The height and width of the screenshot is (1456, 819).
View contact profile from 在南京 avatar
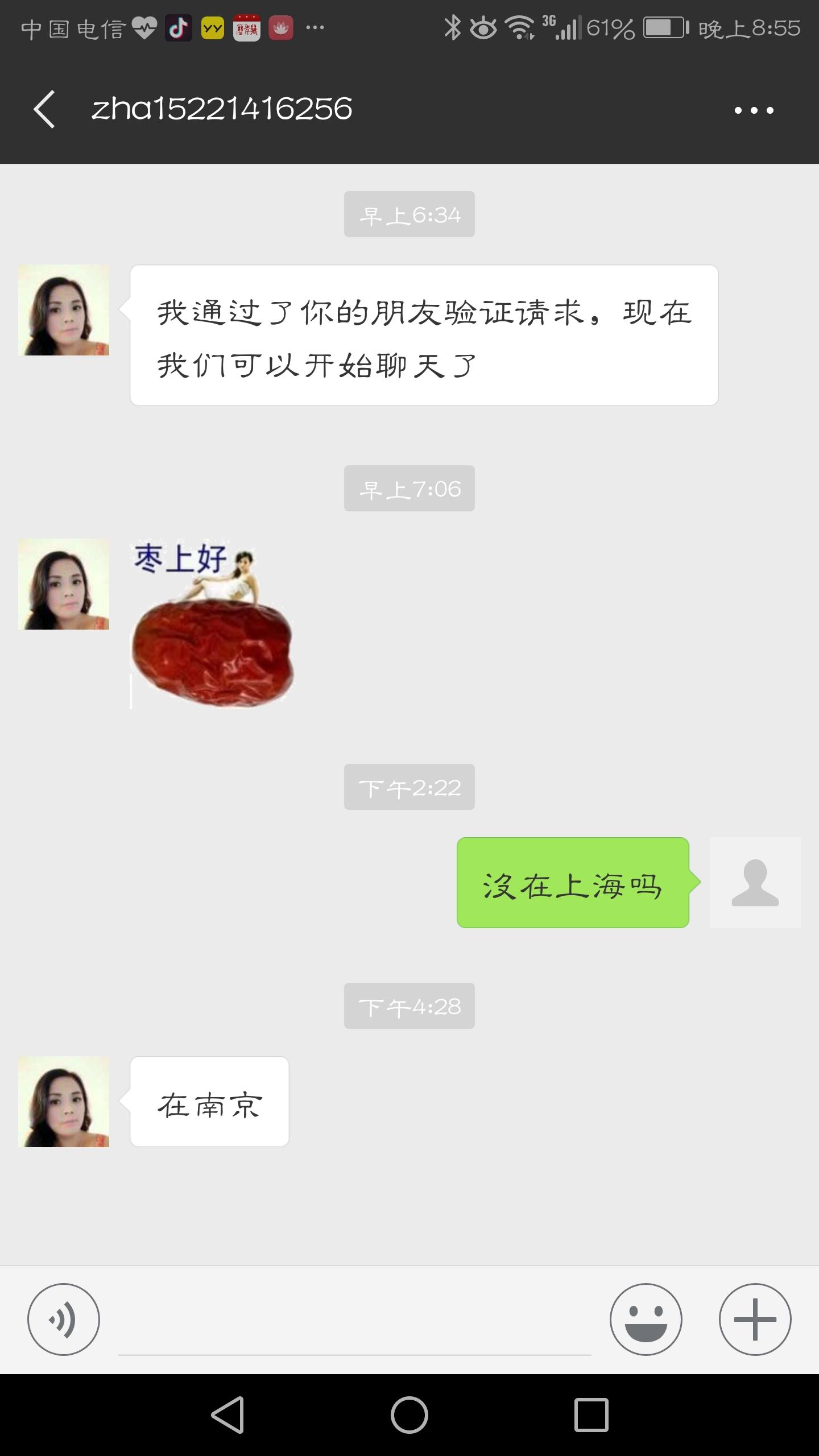[x=64, y=1102]
